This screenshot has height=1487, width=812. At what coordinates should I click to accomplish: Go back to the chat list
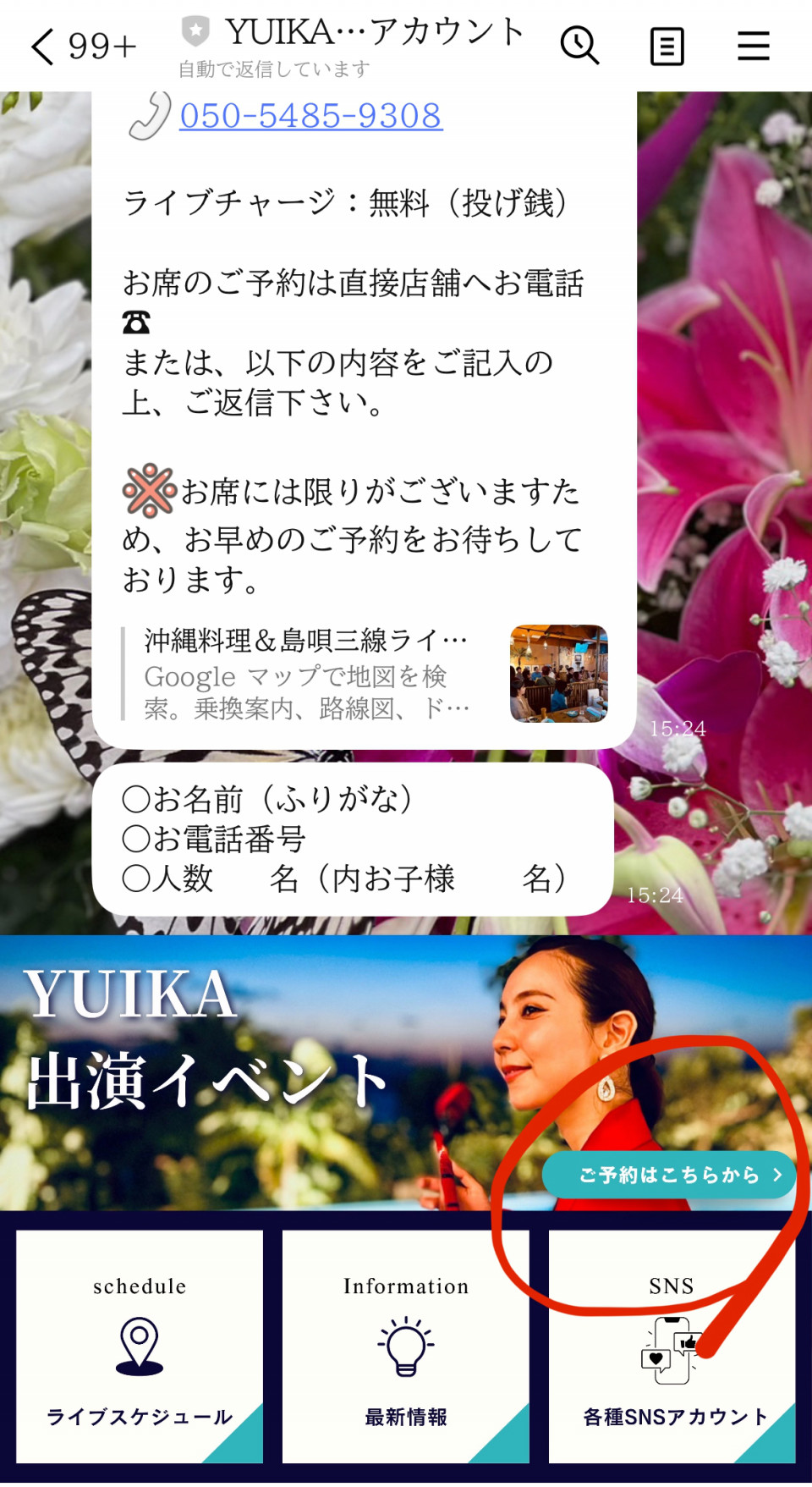pos(42,46)
